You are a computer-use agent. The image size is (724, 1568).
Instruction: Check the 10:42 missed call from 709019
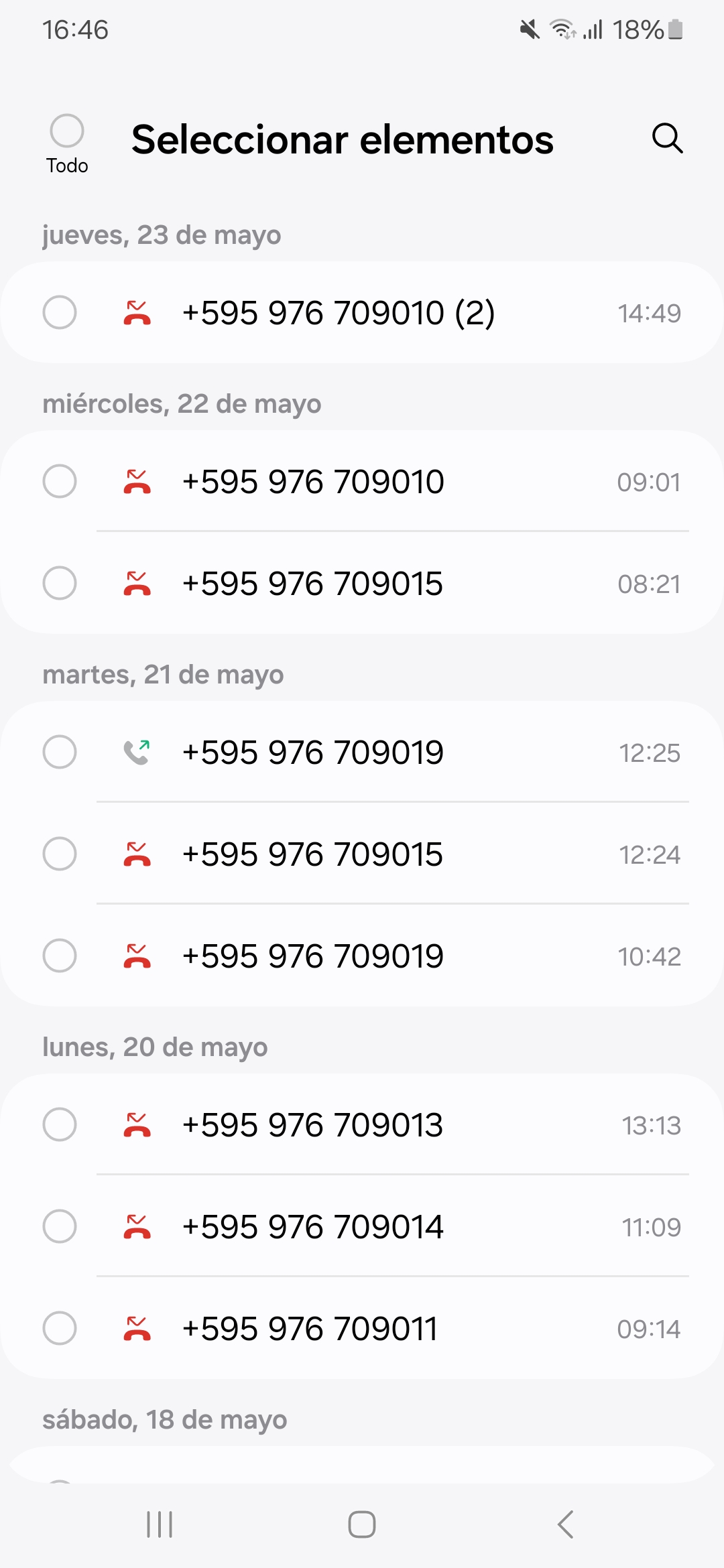coord(60,956)
